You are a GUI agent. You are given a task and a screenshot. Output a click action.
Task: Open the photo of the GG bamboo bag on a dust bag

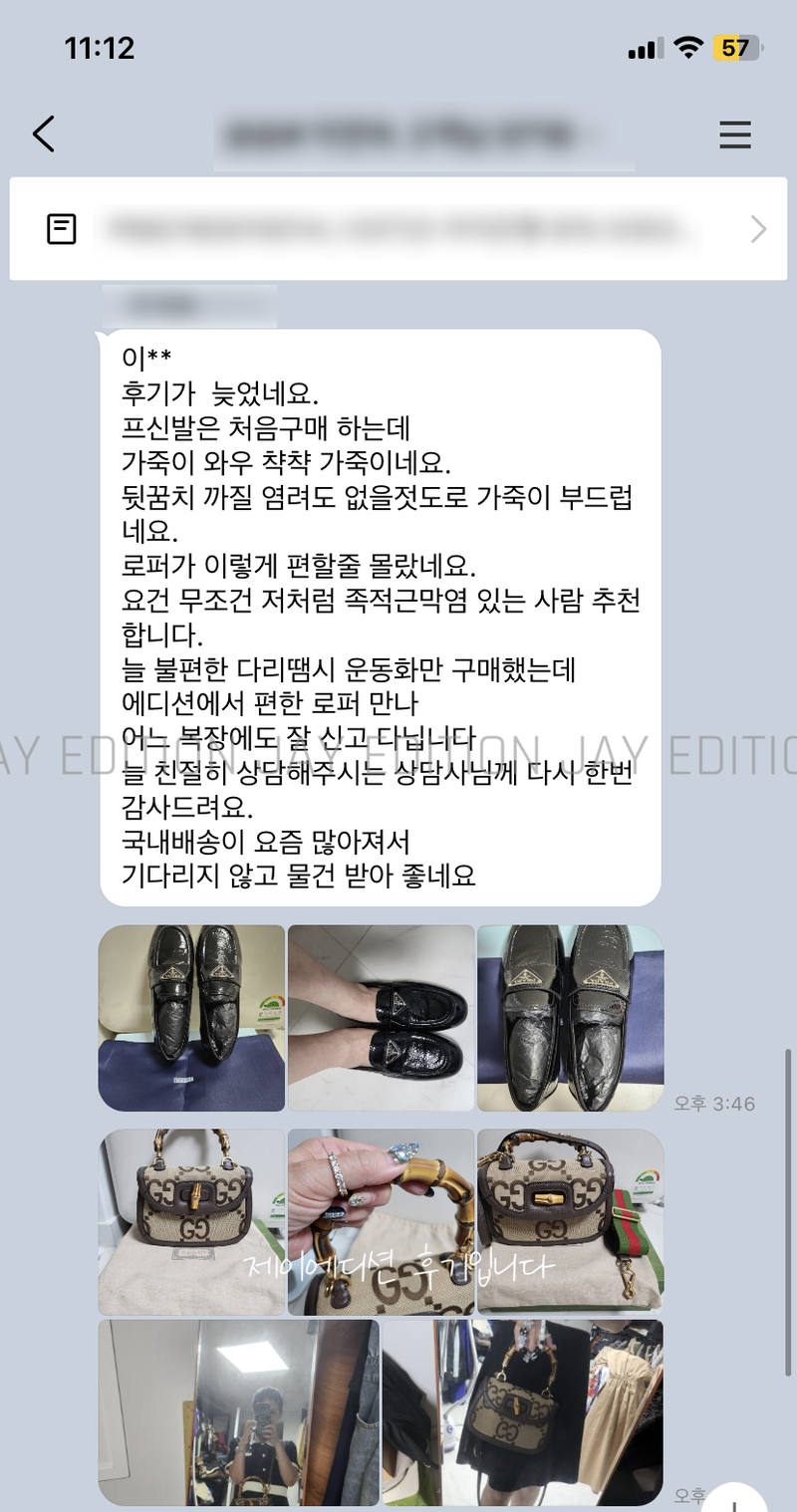[x=191, y=1221]
